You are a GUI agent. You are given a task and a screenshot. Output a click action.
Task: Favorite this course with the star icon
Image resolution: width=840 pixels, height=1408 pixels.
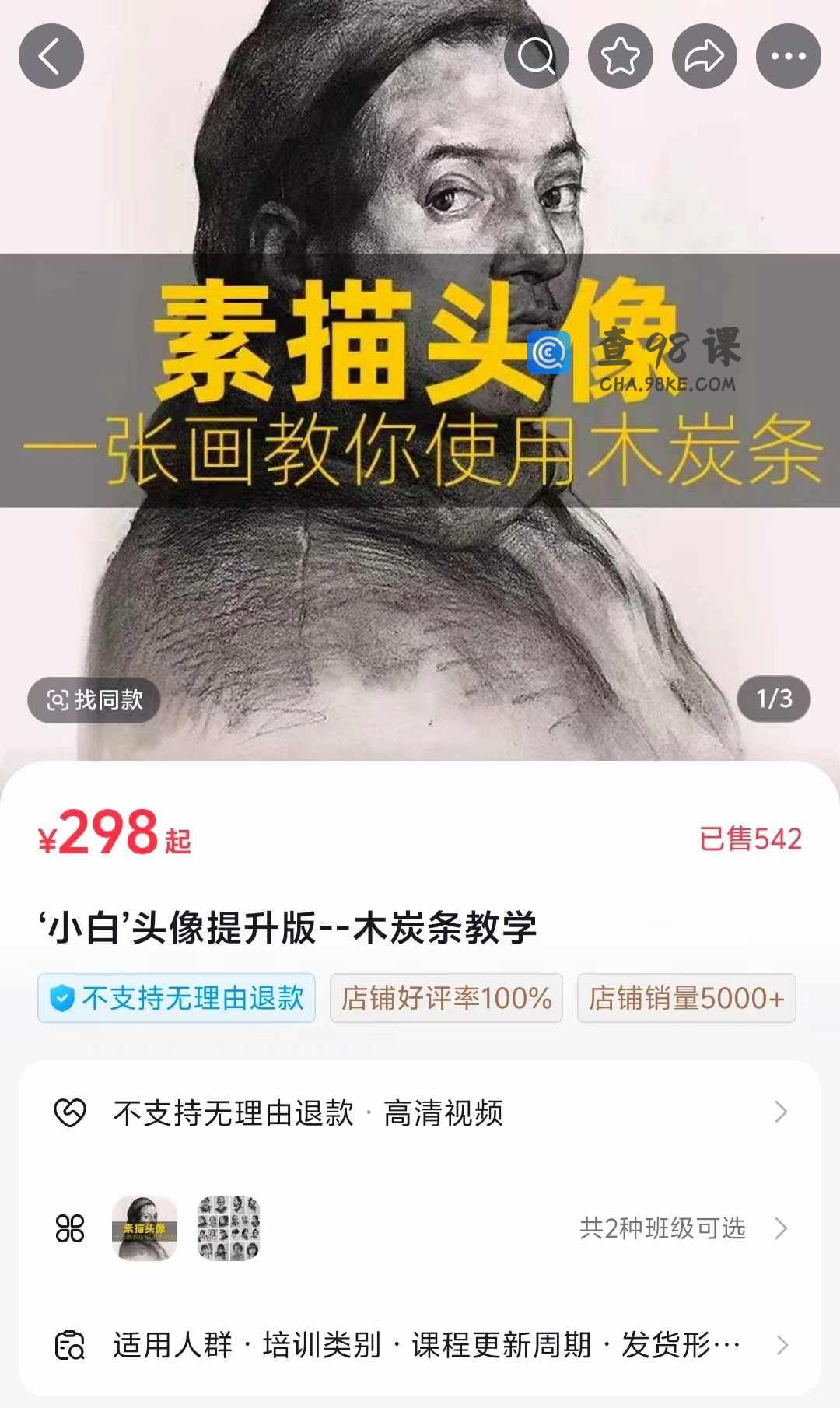620,56
